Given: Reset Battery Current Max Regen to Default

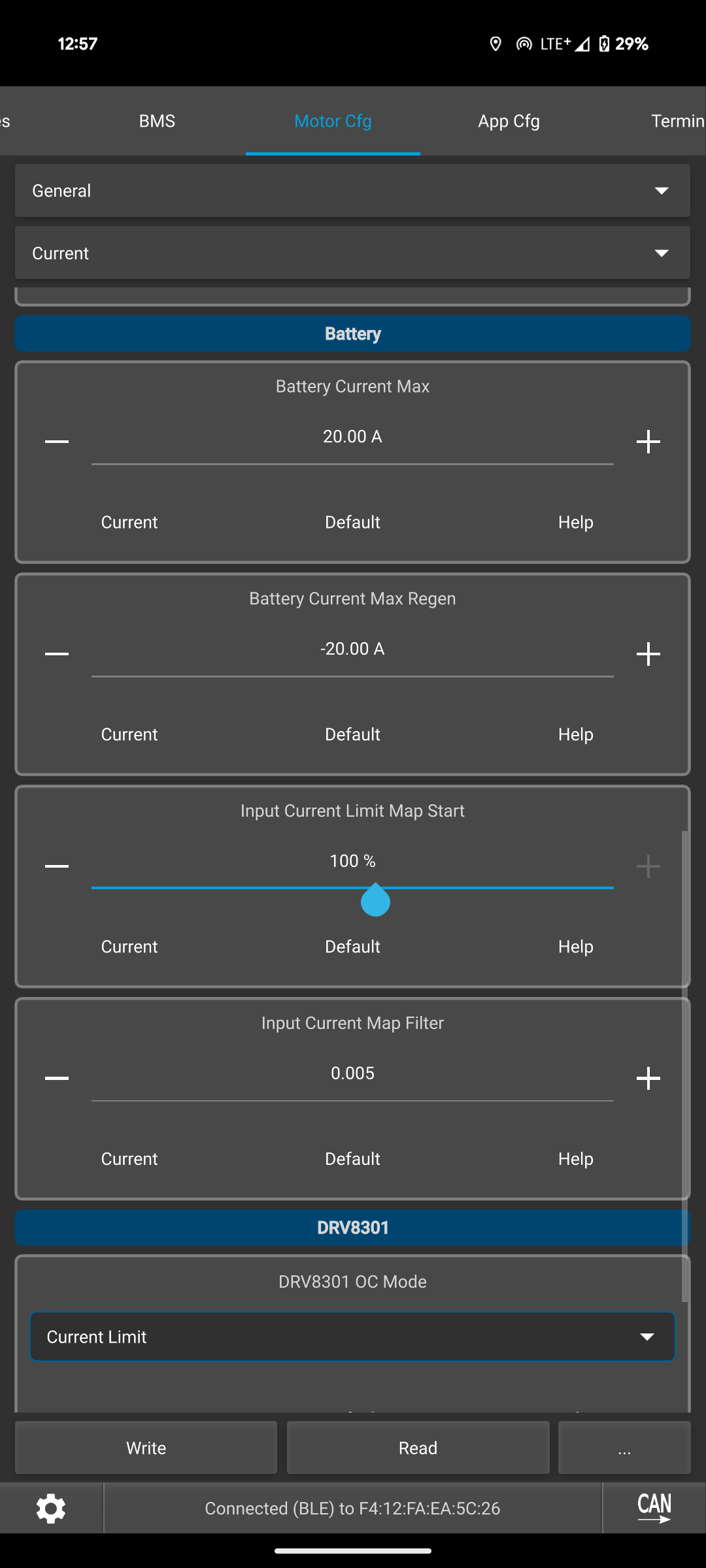Looking at the screenshot, I should (x=352, y=734).
